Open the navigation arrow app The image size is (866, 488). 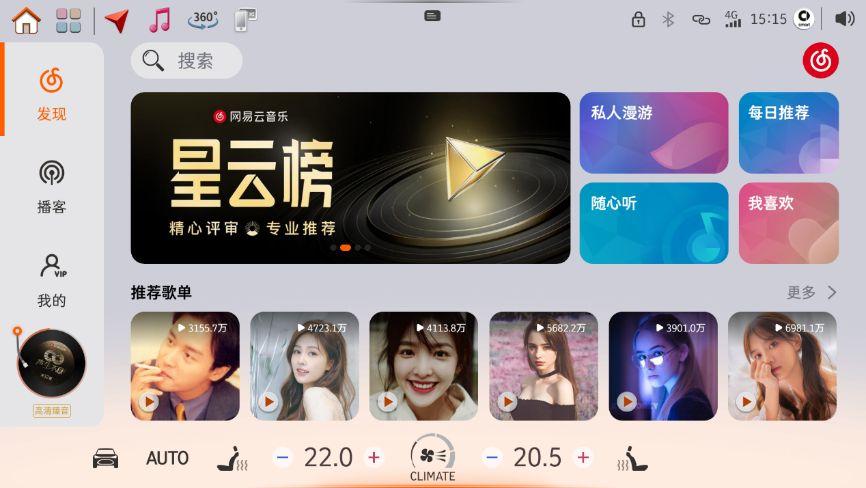117,19
